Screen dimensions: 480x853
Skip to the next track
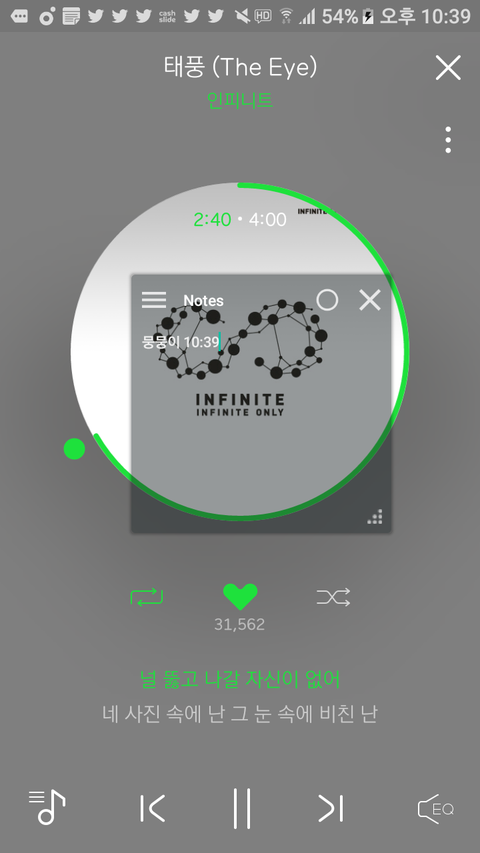[331, 808]
